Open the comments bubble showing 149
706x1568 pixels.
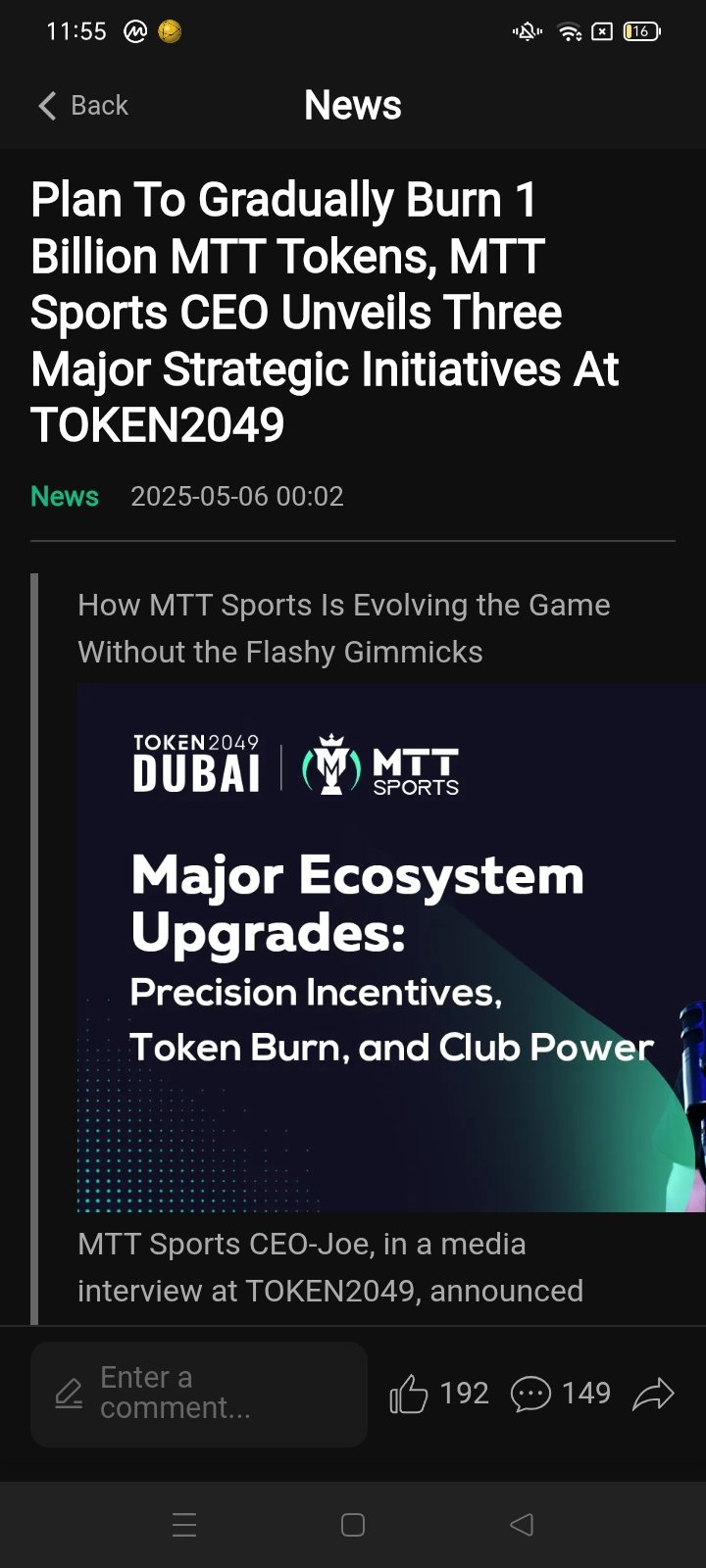click(530, 1394)
